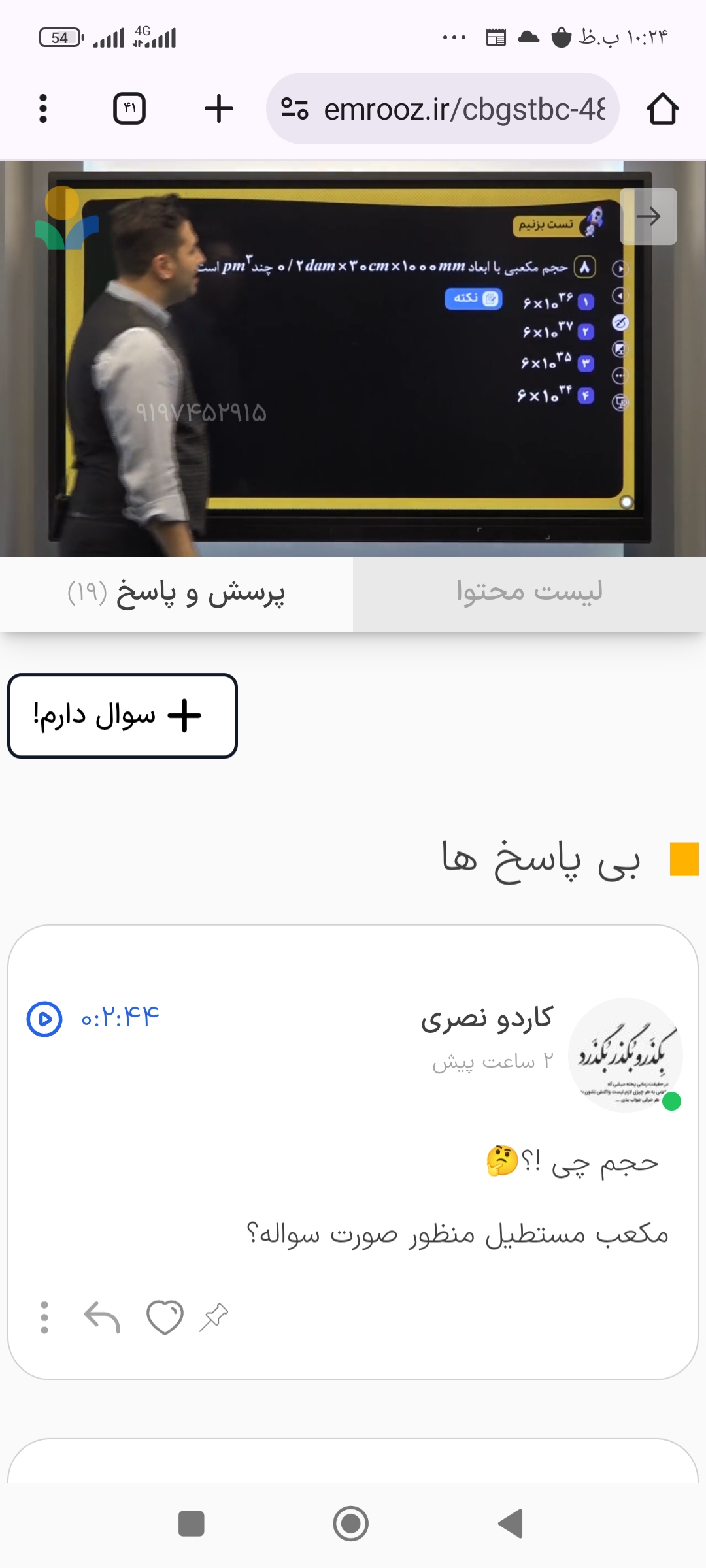Switch to the لیست محتوا tab
This screenshot has height=1568, width=706.
pos(529,593)
